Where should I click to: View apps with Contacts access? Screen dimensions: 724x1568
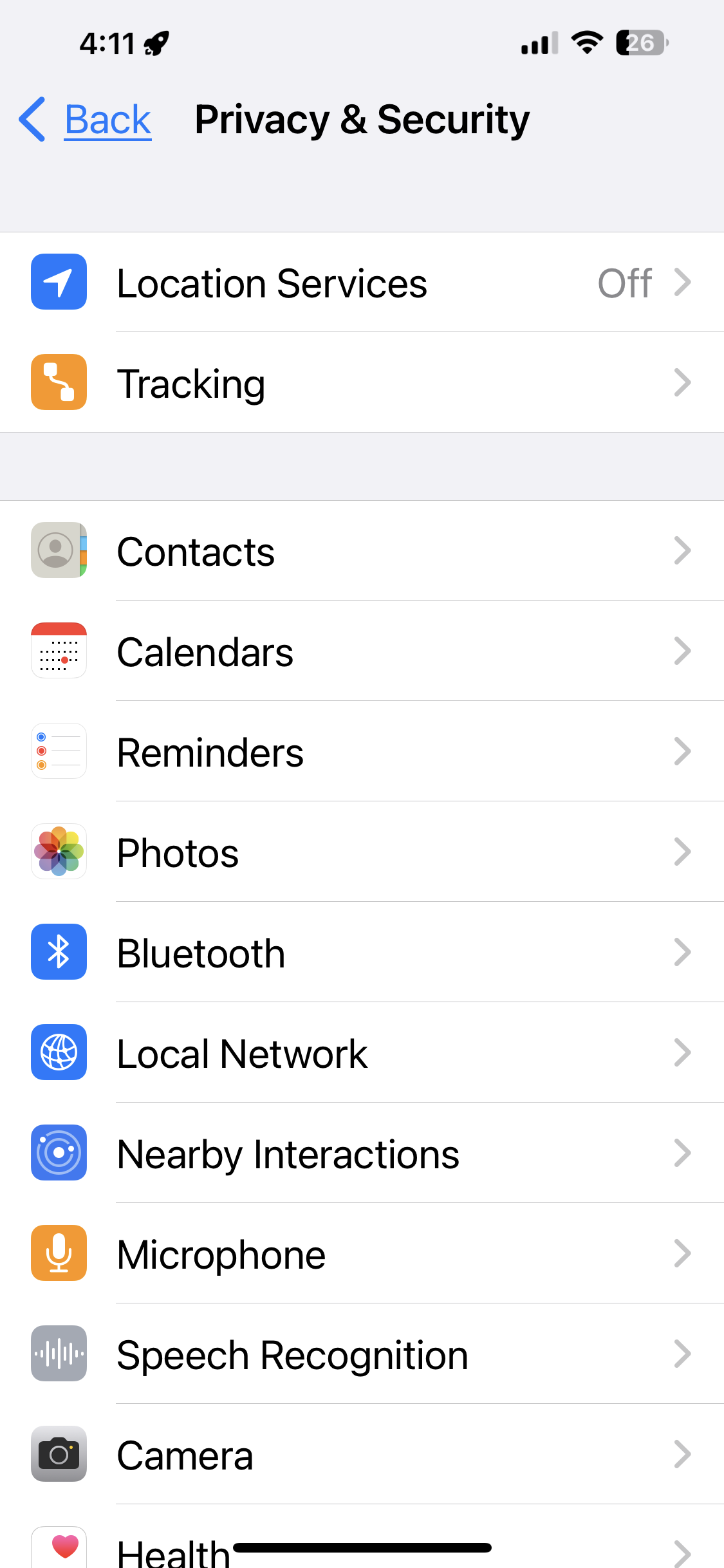(362, 551)
